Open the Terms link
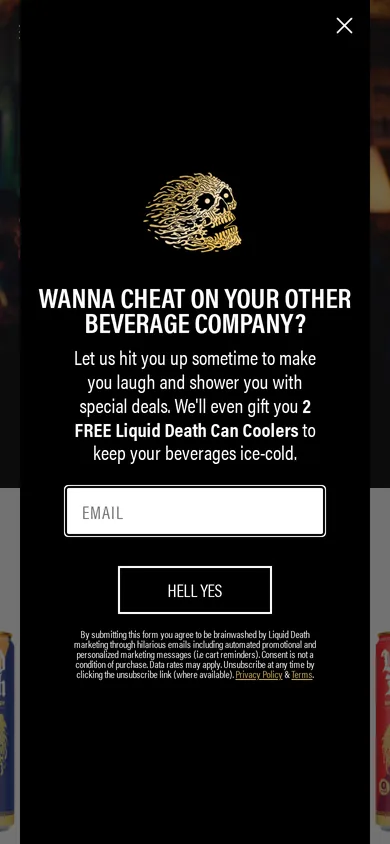The height and width of the screenshot is (844, 390). pos(302,675)
